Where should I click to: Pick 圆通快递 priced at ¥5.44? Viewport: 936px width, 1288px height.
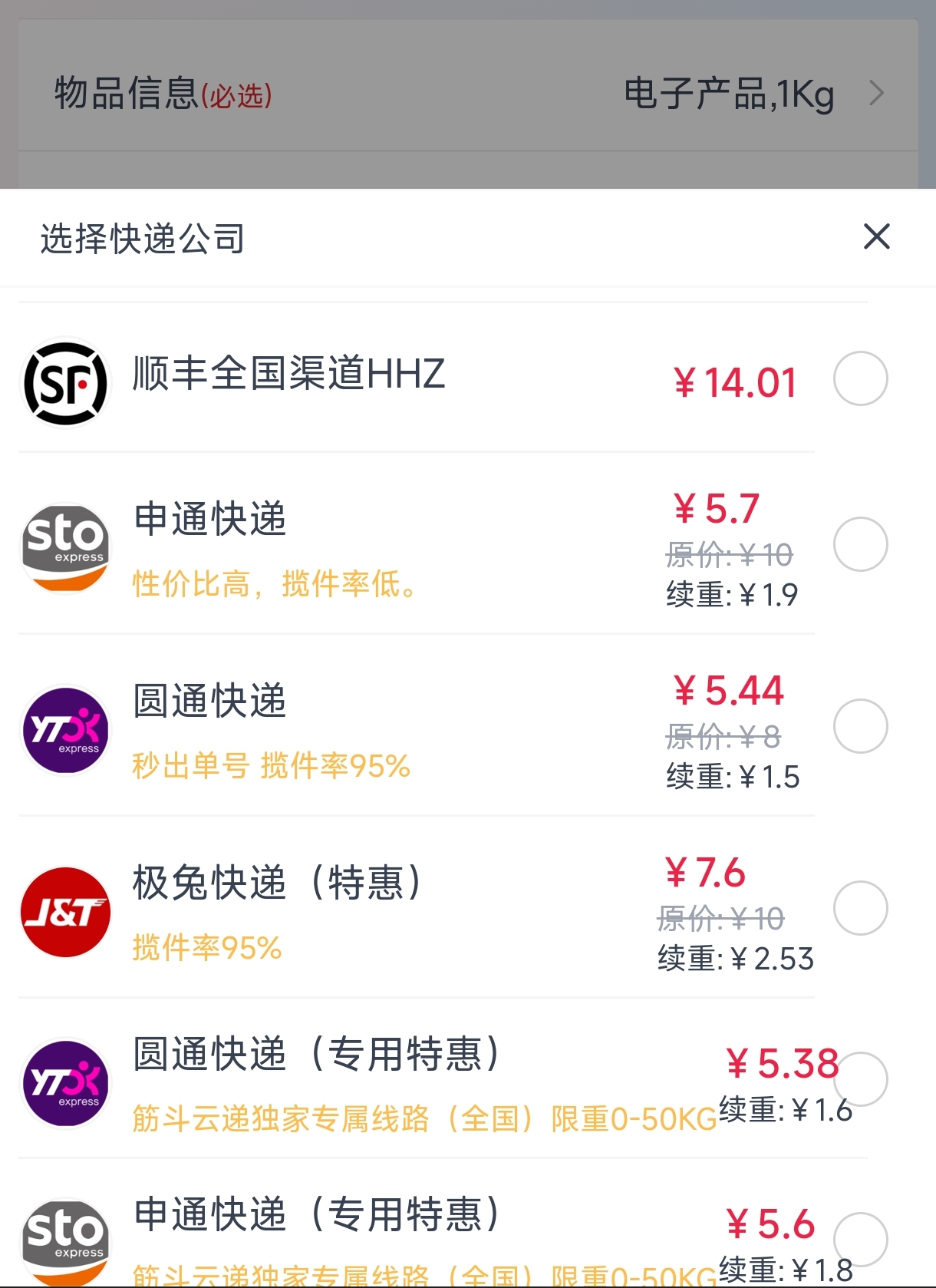tap(861, 726)
